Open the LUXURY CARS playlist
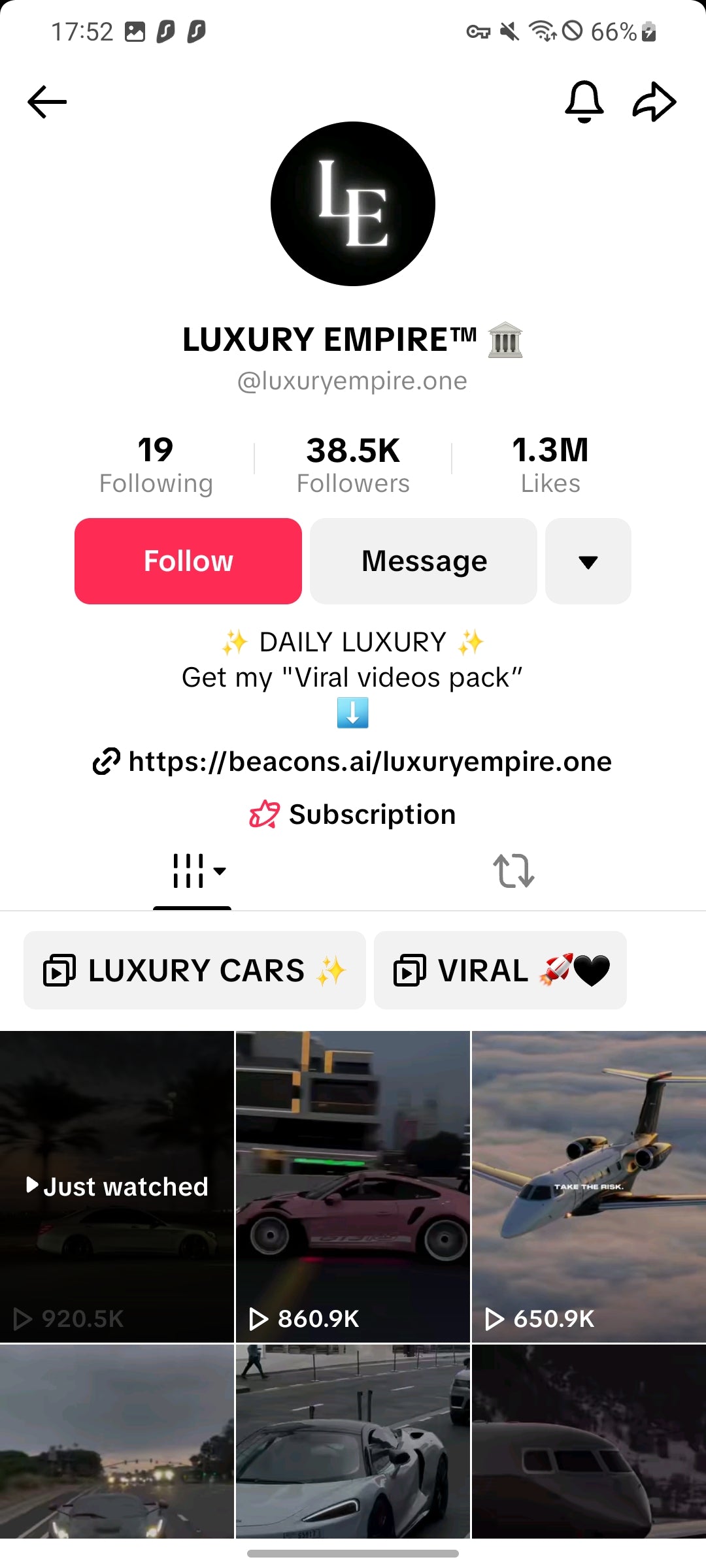The image size is (706, 1568). pyautogui.click(x=195, y=970)
